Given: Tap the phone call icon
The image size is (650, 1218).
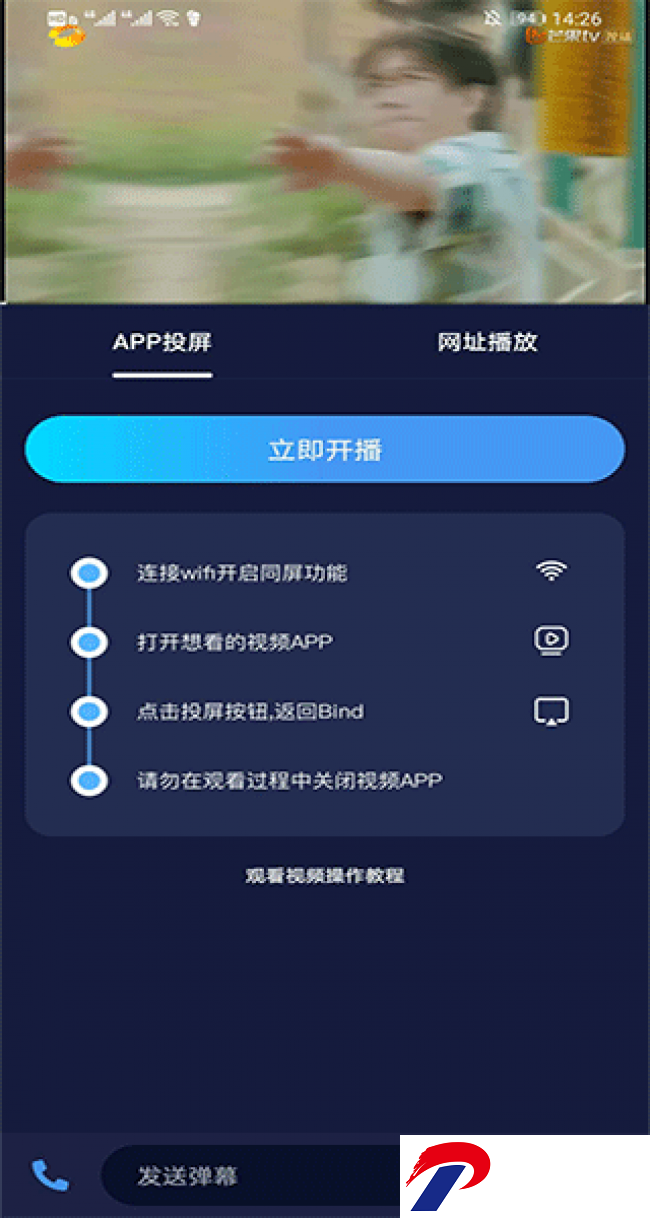Looking at the screenshot, I should click(x=50, y=1175).
